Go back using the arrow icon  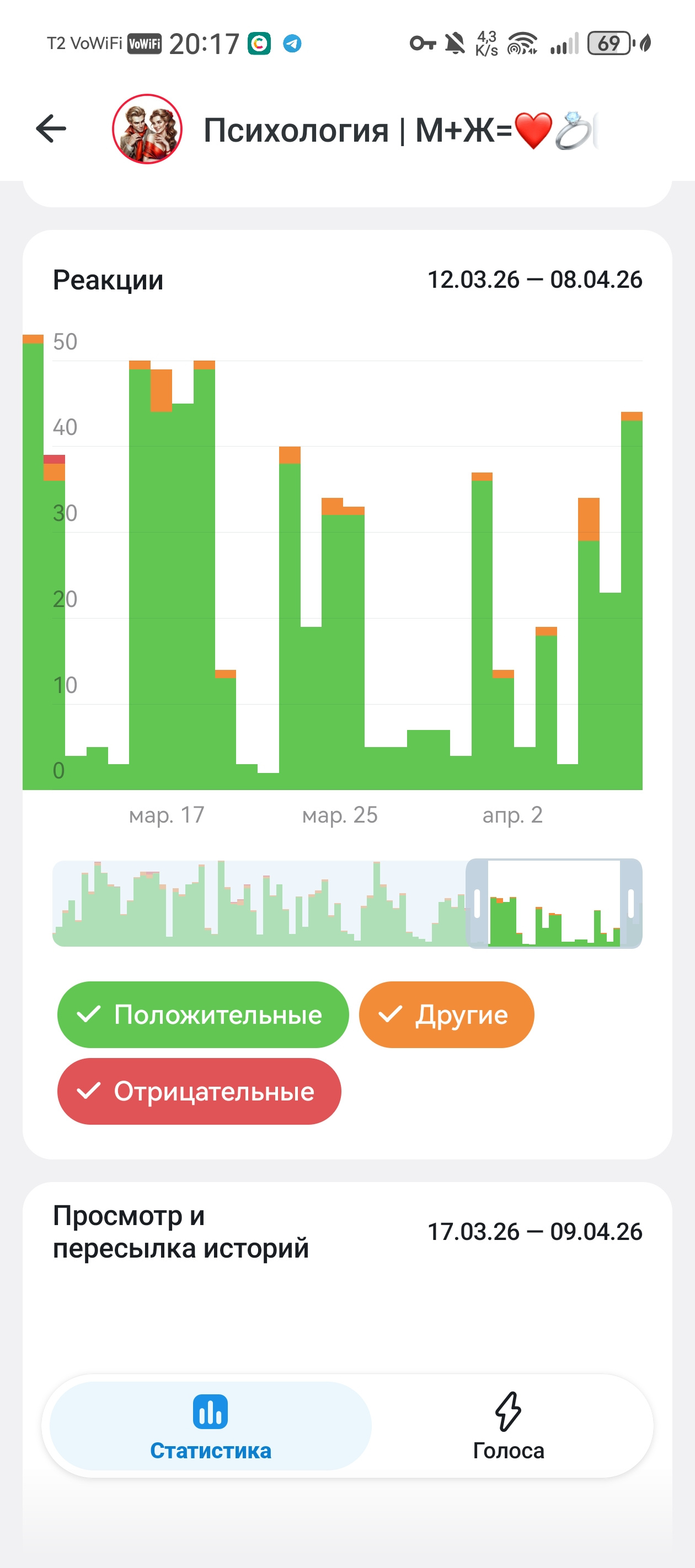point(51,129)
